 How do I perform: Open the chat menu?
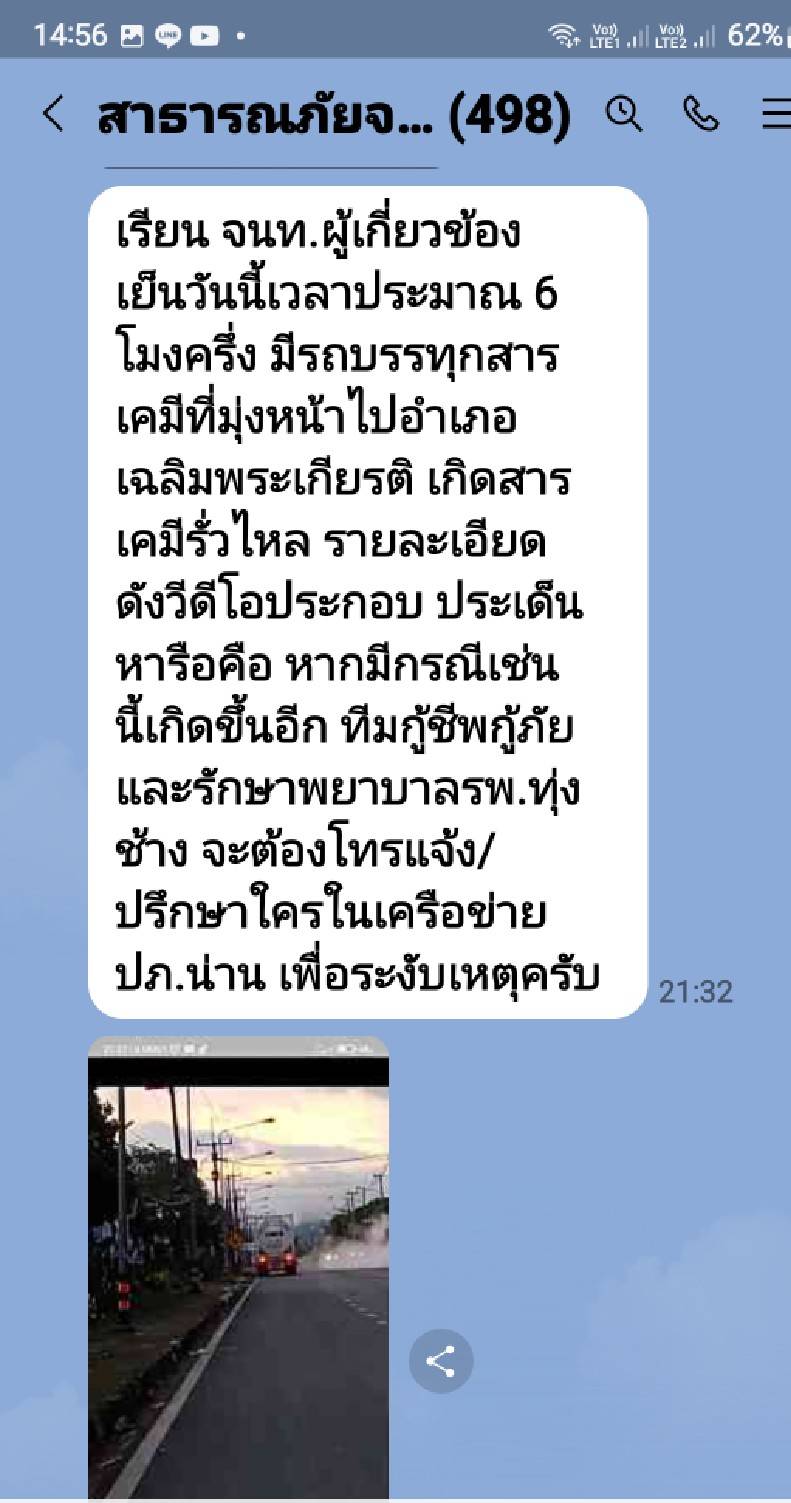coord(776,115)
